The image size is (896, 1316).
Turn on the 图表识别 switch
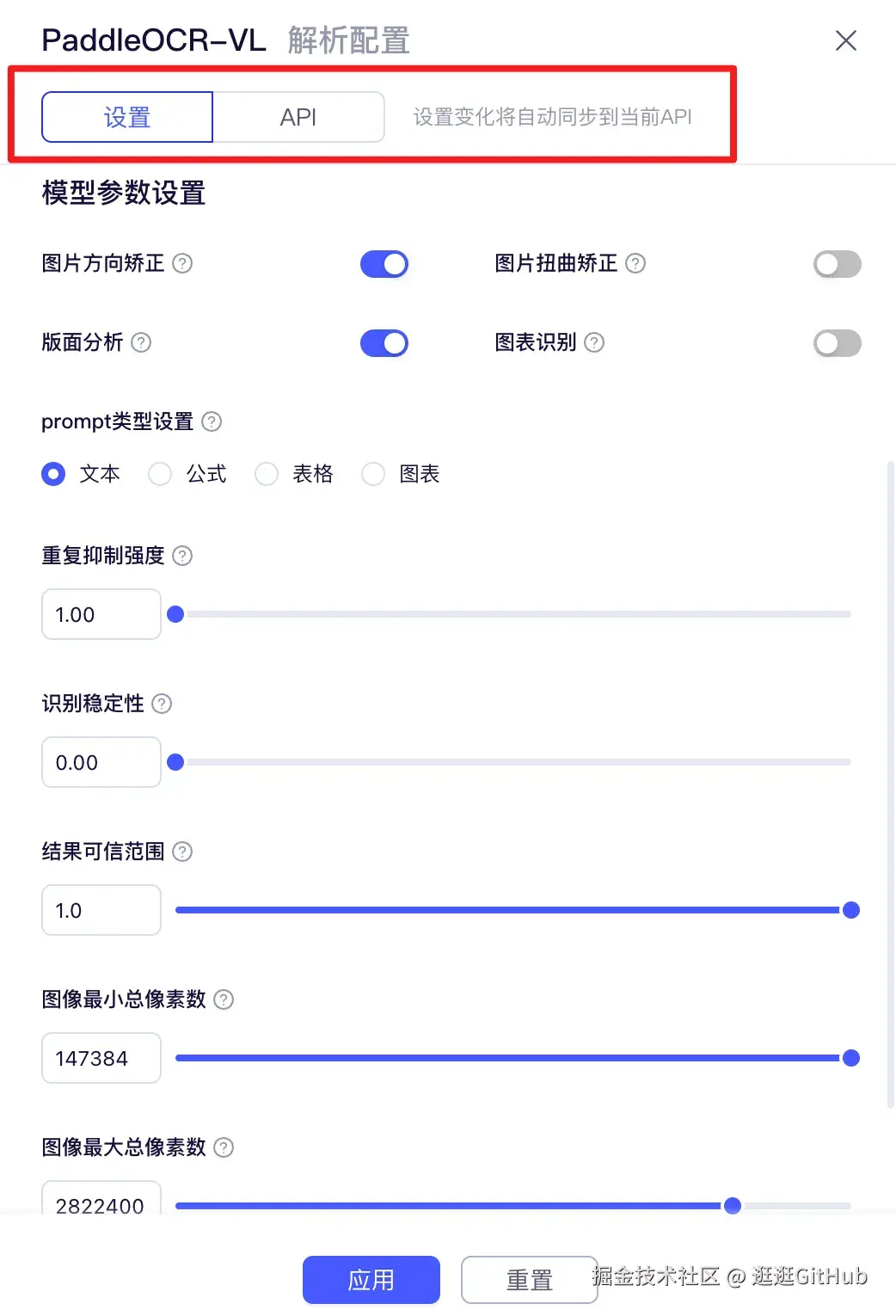pyautogui.click(x=837, y=343)
